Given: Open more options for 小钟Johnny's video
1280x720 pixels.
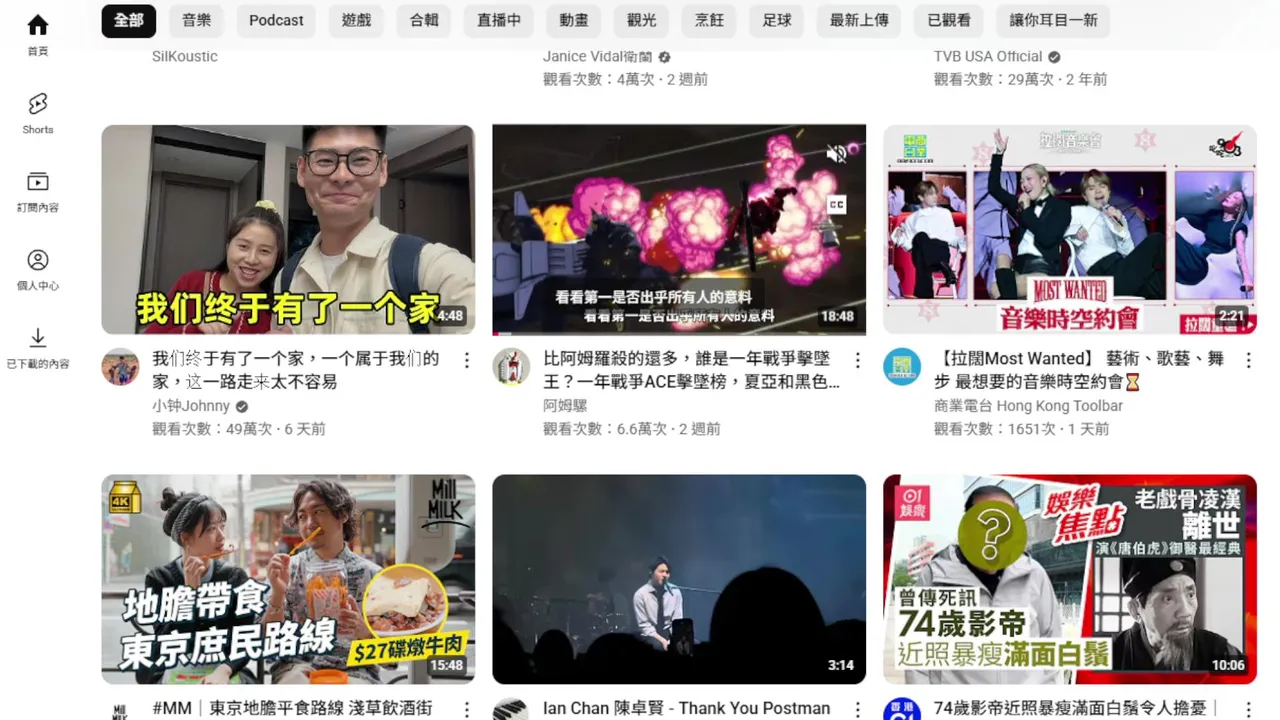Looking at the screenshot, I should coord(466,360).
